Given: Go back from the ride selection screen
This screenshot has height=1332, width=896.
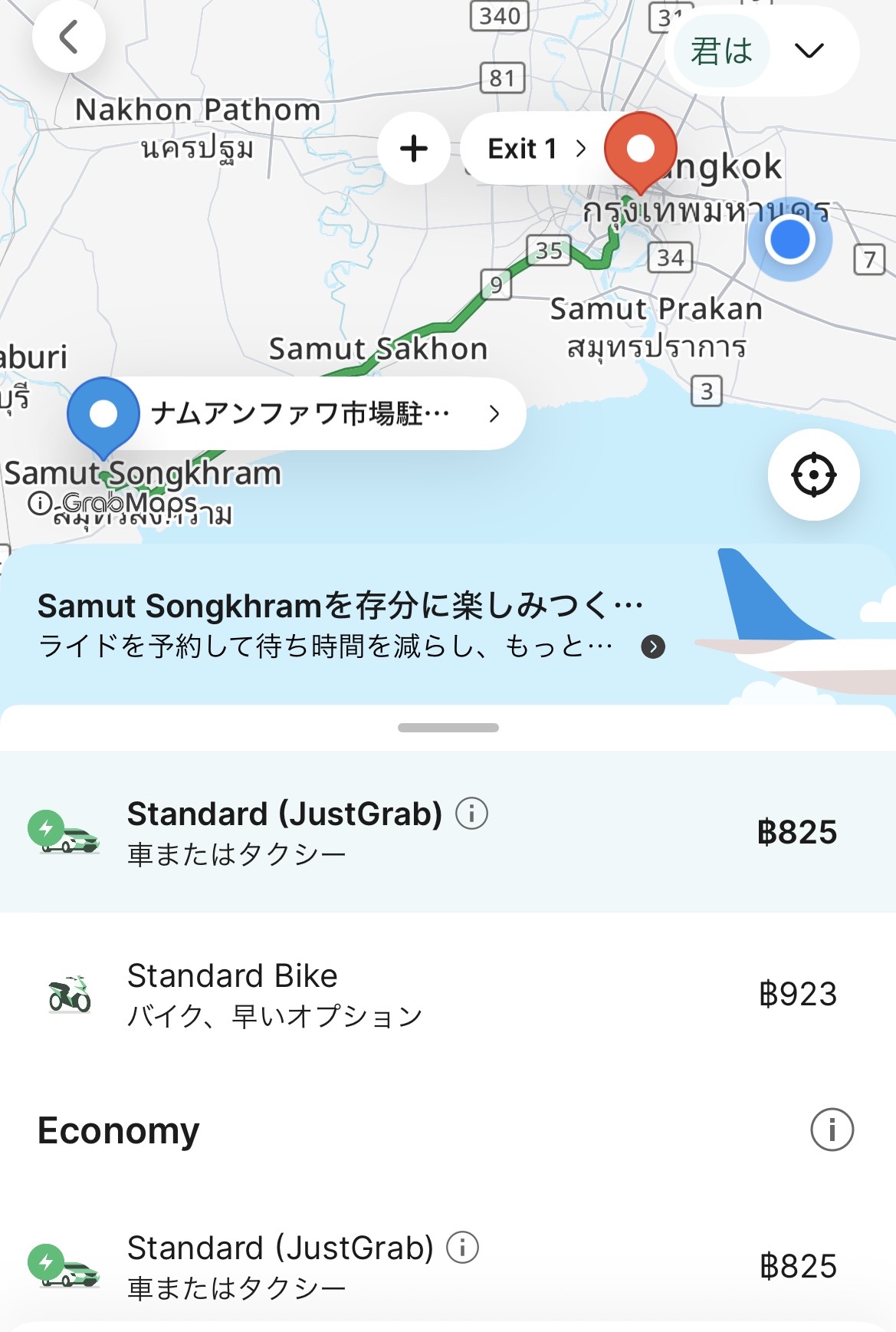Looking at the screenshot, I should coord(69,37).
